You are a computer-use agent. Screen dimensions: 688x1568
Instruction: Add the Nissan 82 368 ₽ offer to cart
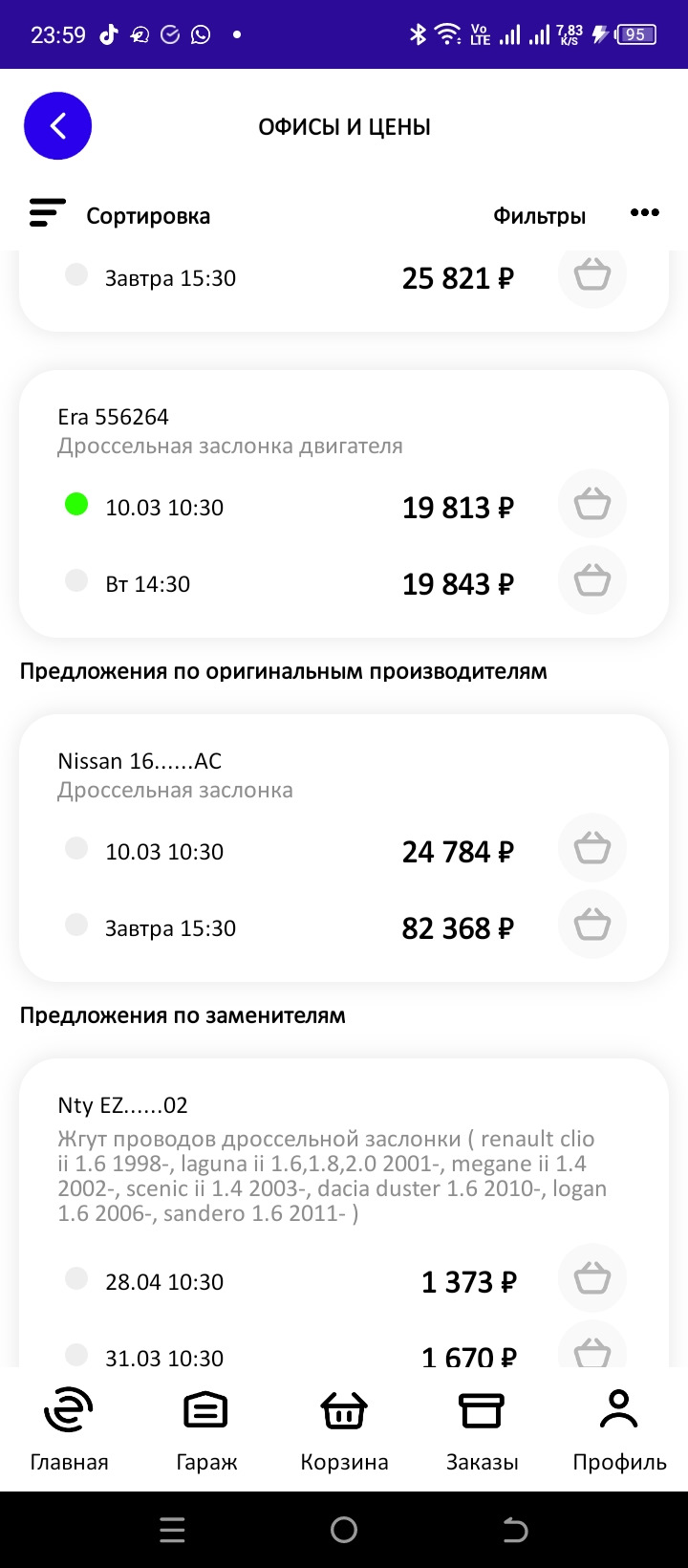pyautogui.click(x=592, y=925)
